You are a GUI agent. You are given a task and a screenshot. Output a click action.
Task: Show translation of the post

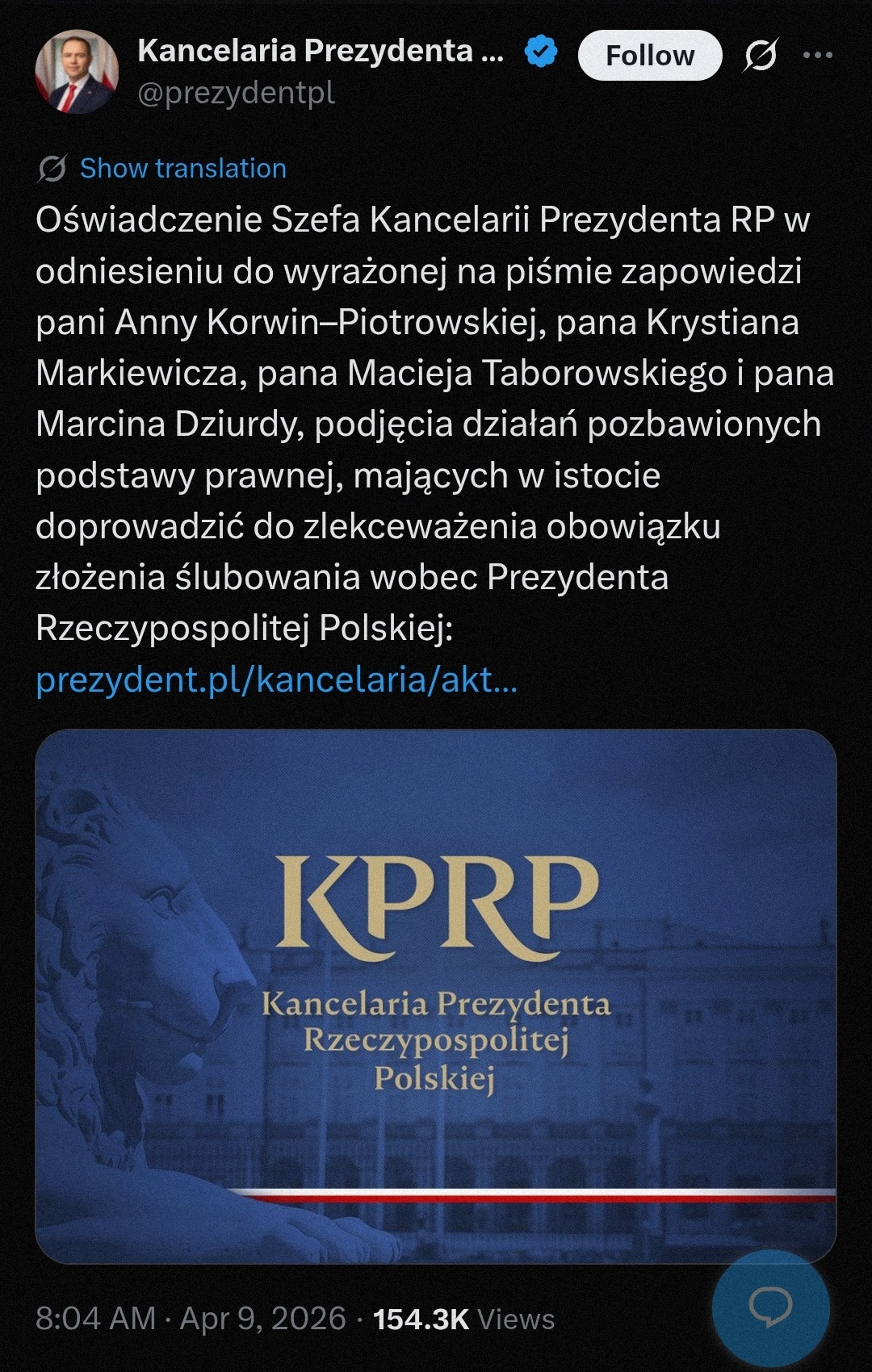[182, 169]
